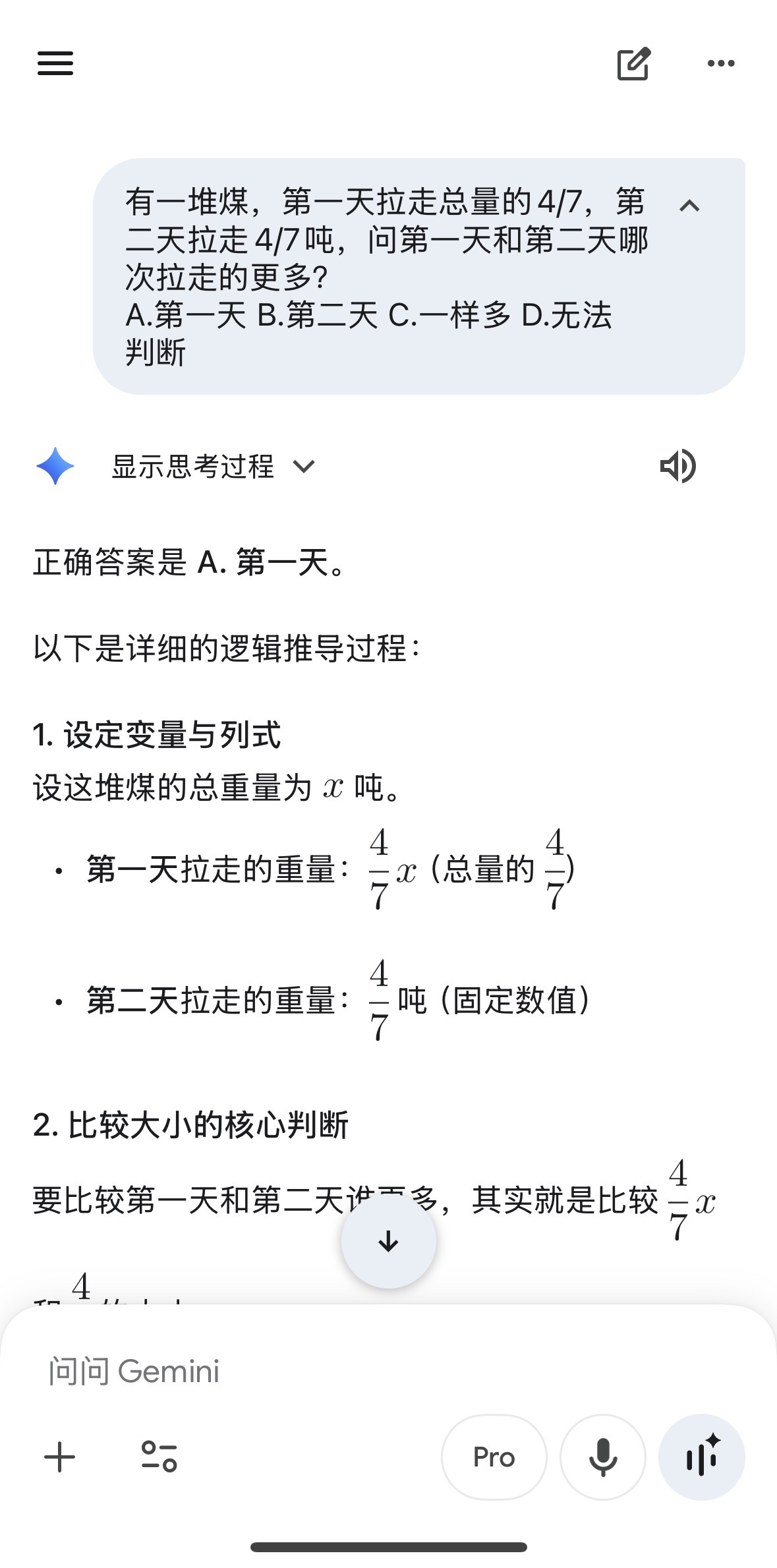Start a new chat with compose icon

(633, 63)
